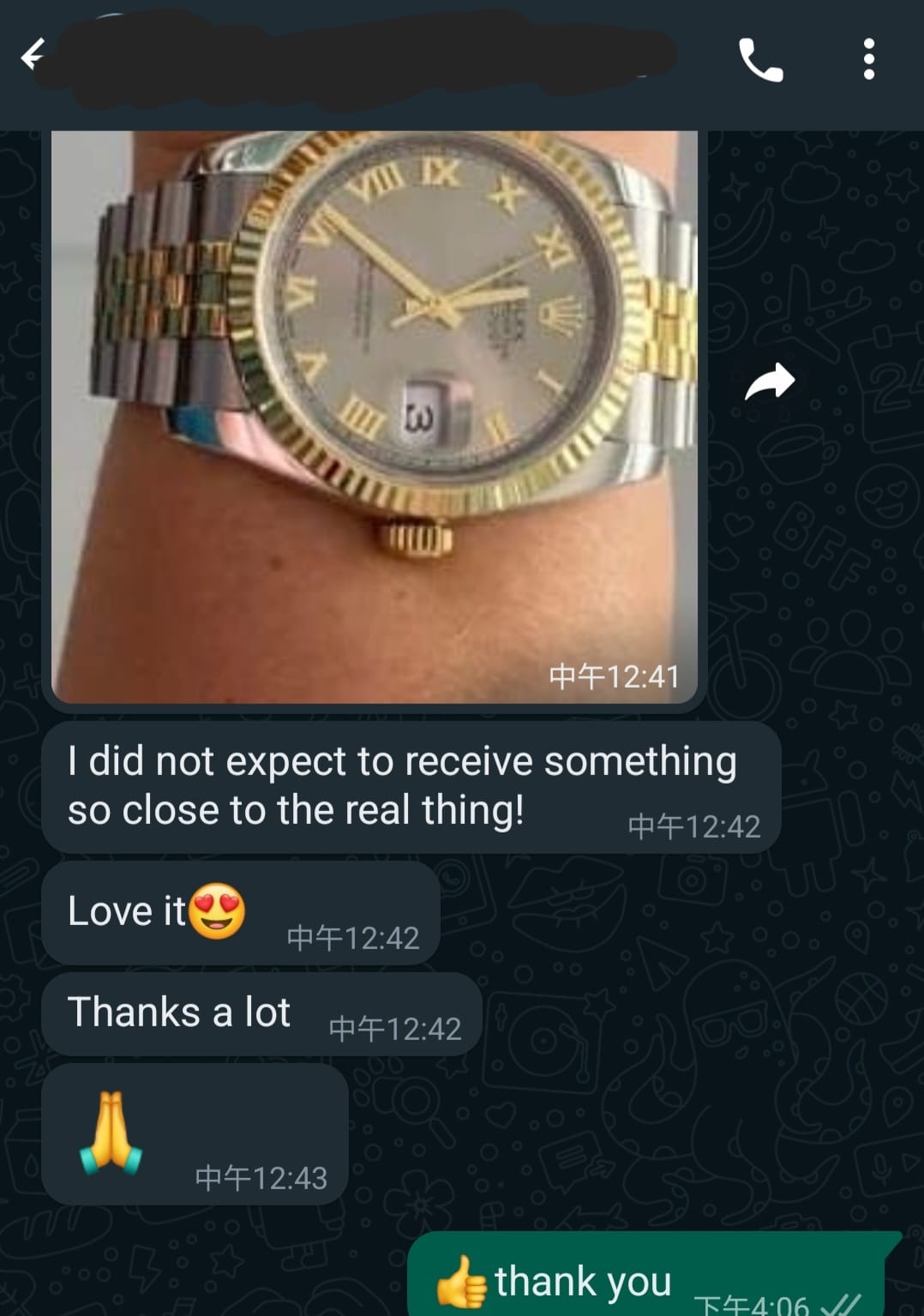Open the three-dot overflow menu

pos(868,60)
